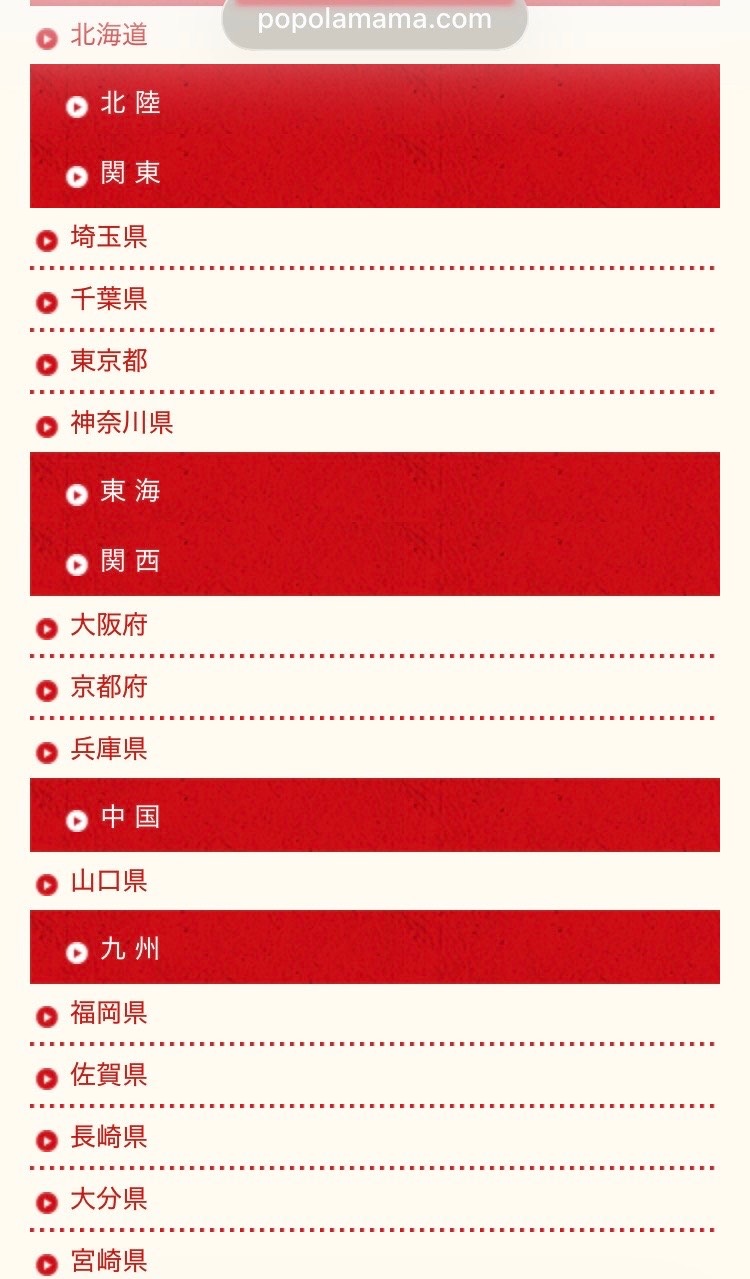
Task: Open 佐賀県 store list
Action: point(108,1075)
